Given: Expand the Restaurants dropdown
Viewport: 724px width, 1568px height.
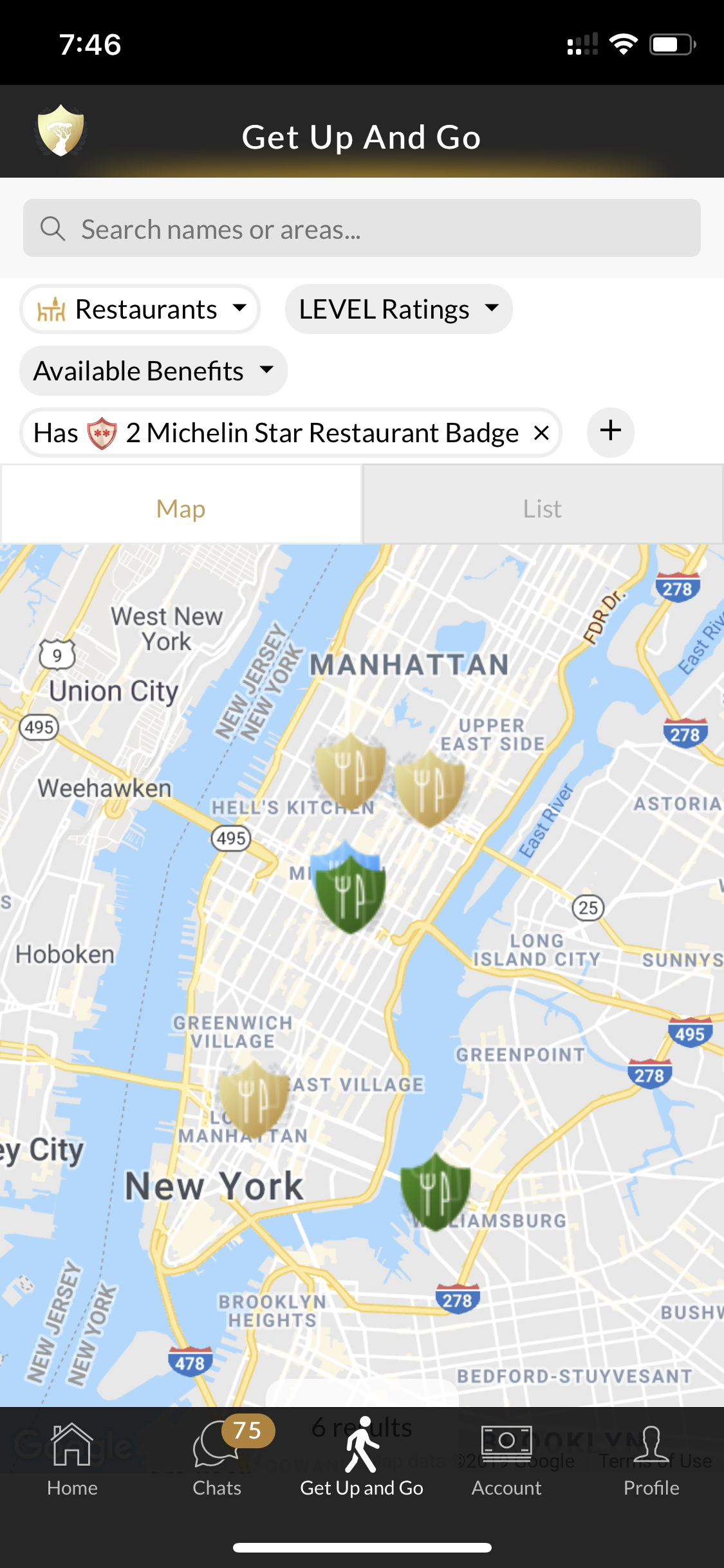Looking at the screenshot, I should (140, 310).
